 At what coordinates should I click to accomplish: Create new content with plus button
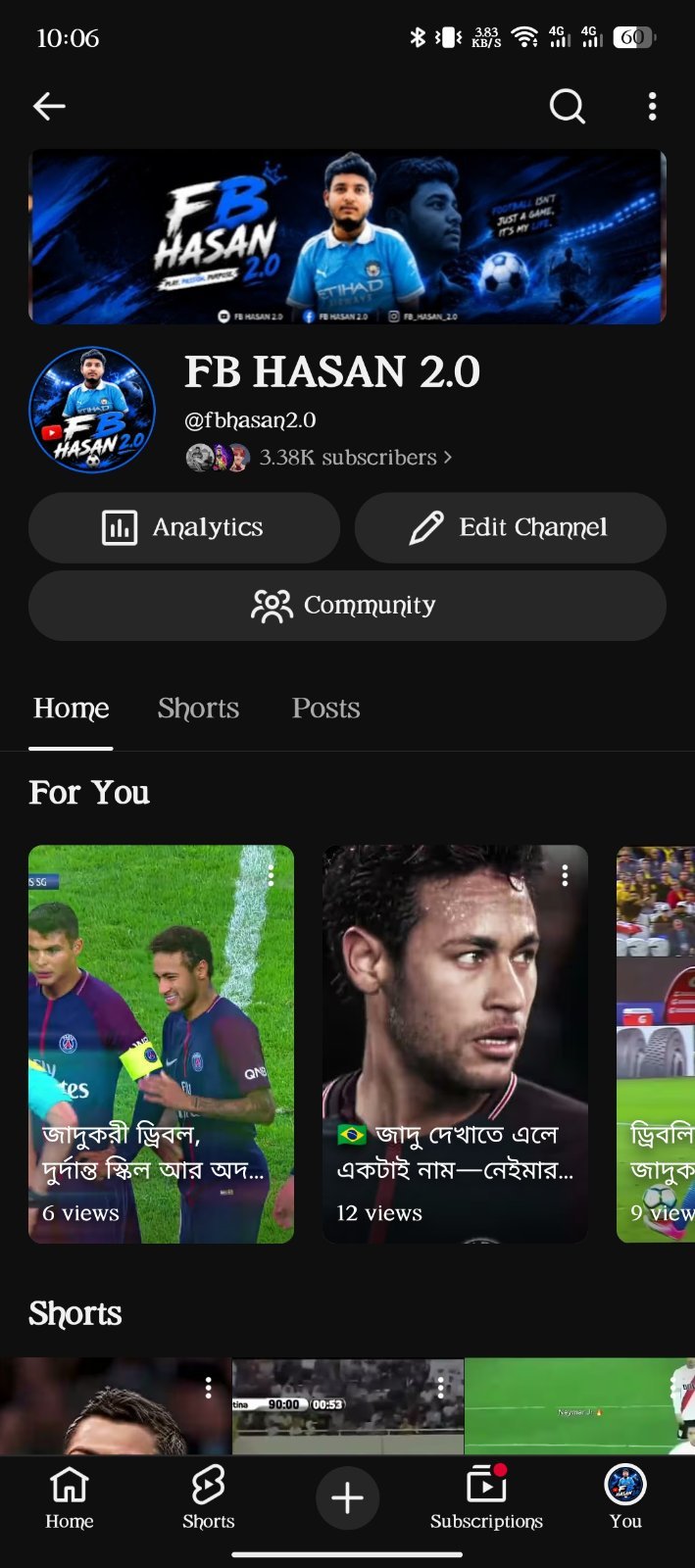point(347,1497)
